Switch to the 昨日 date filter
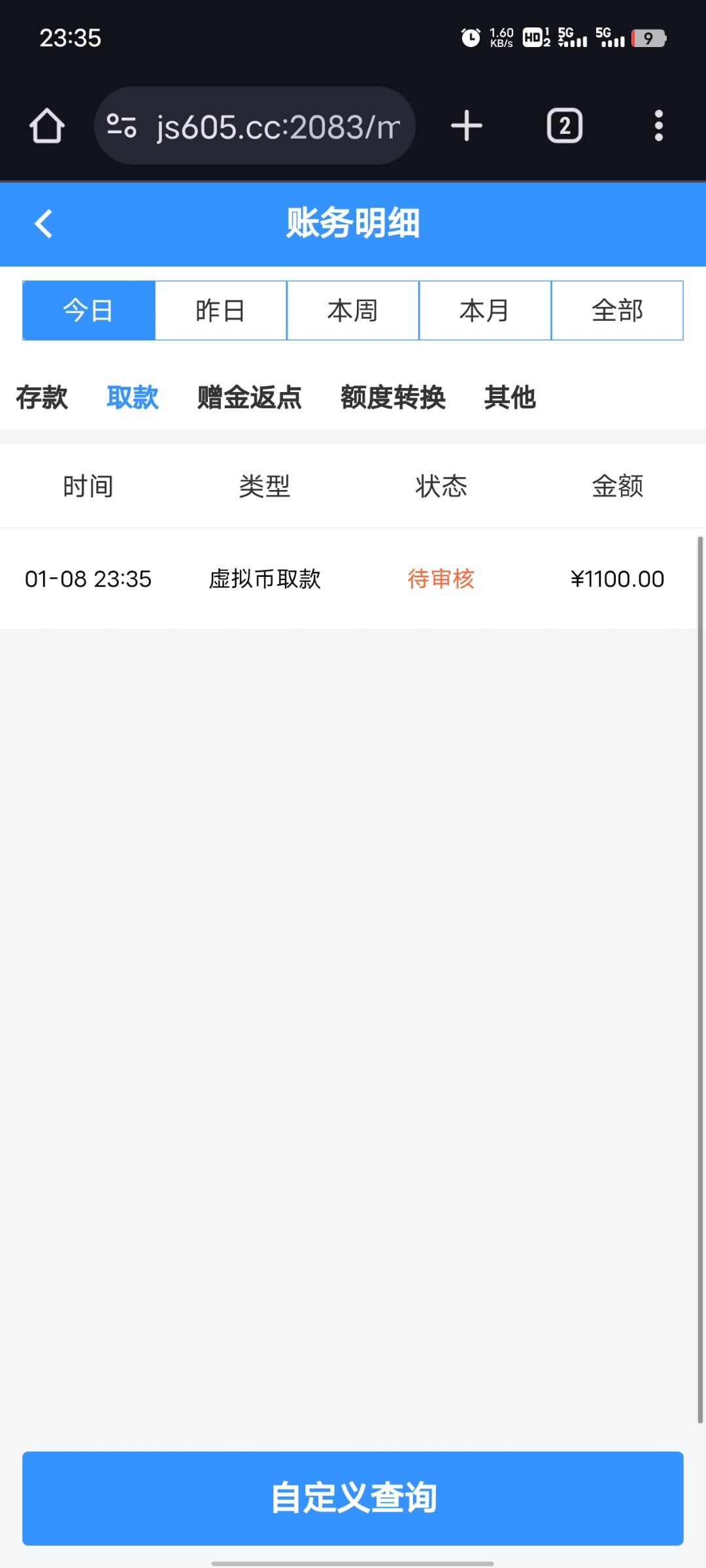The height and width of the screenshot is (1568, 706). point(221,310)
